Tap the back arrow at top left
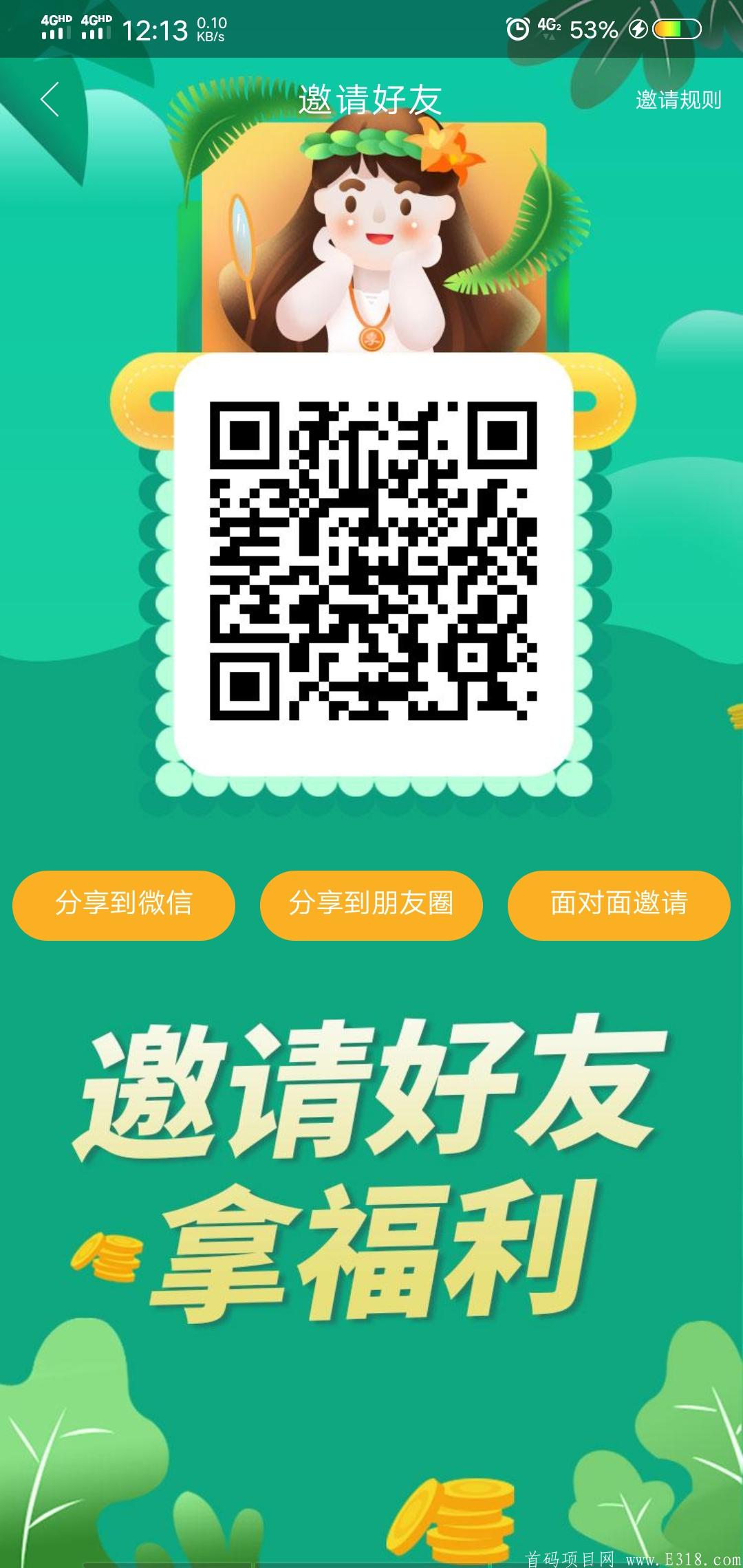Viewport: 743px width, 1568px height. tap(48, 98)
